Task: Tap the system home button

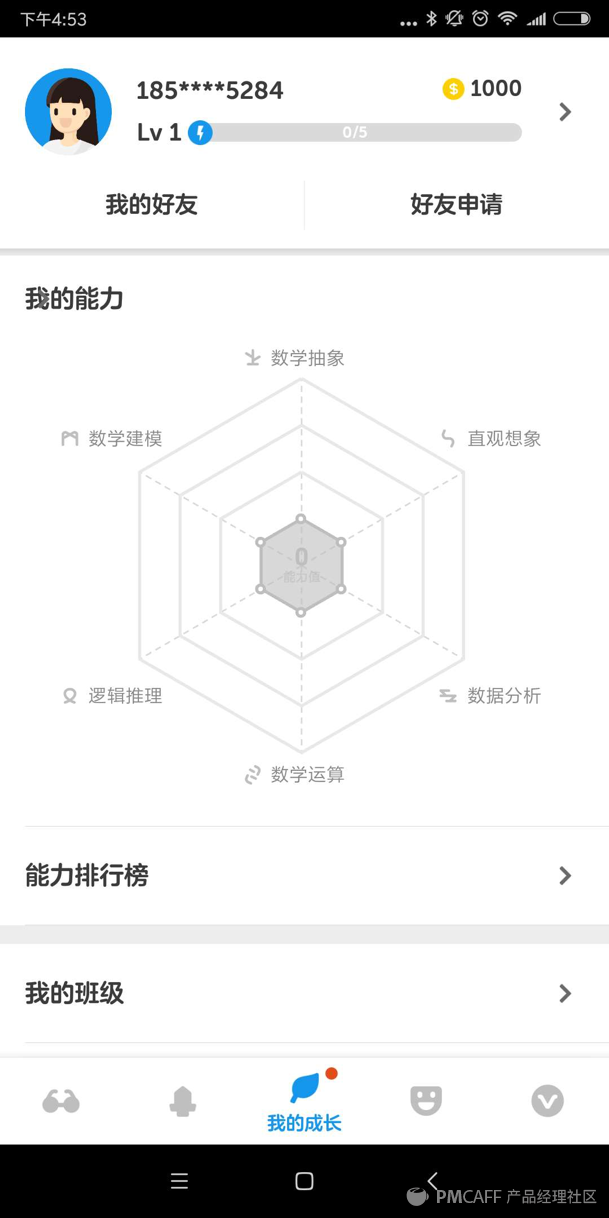Action: coord(304,1181)
